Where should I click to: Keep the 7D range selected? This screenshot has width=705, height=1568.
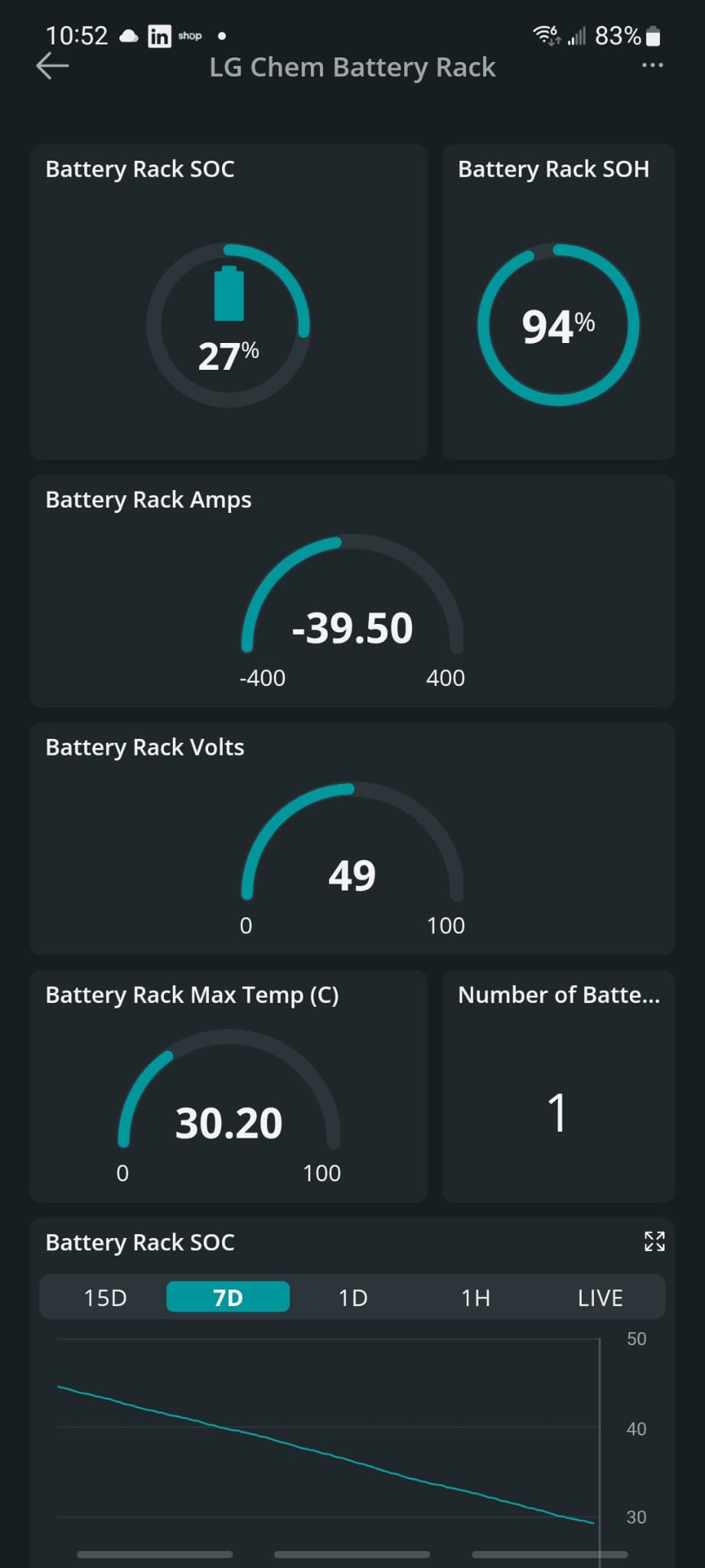228,1297
